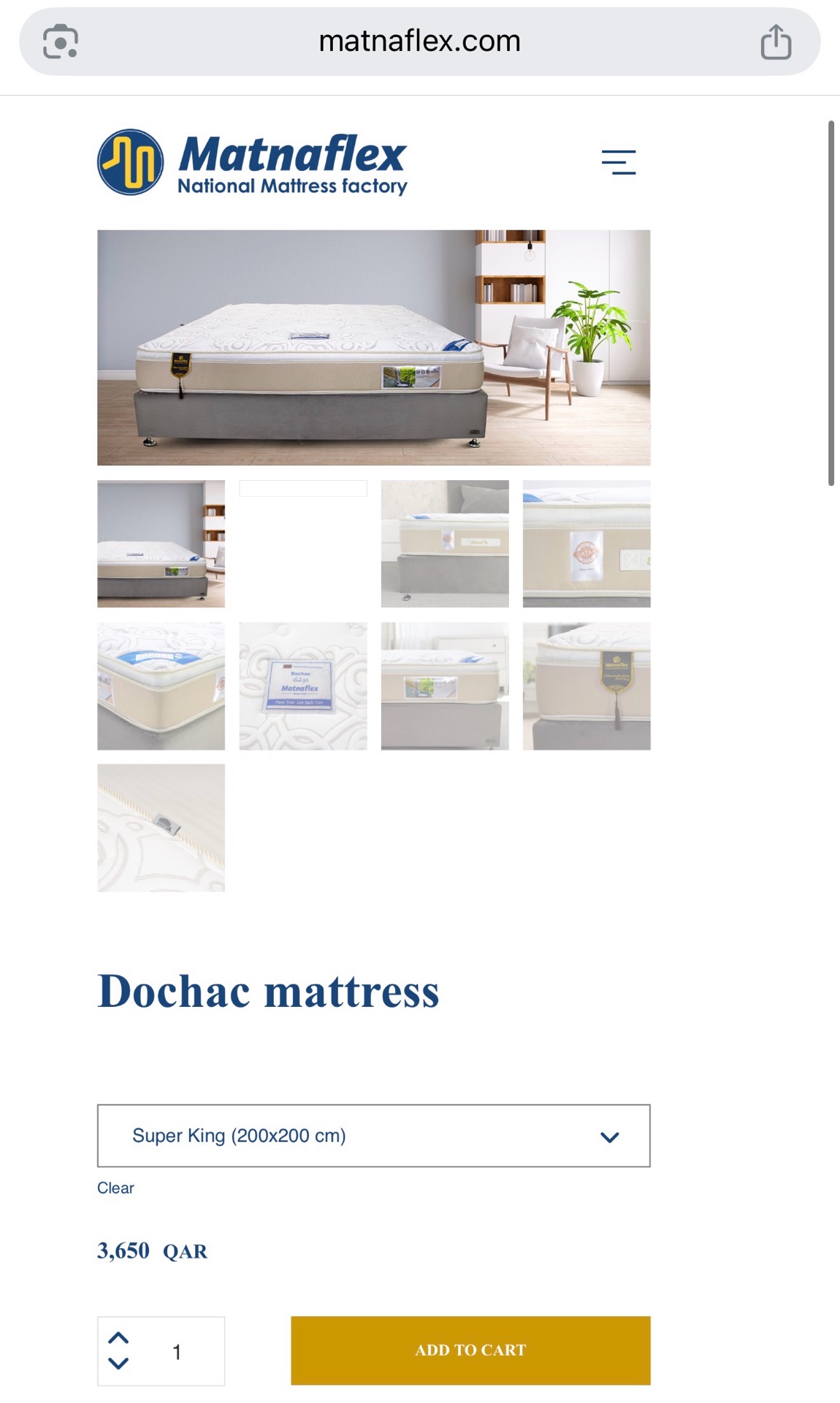The image size is (840, 1403).
Task: Add the Dochac mattress to cart
Action: [x=470, y=1350]
